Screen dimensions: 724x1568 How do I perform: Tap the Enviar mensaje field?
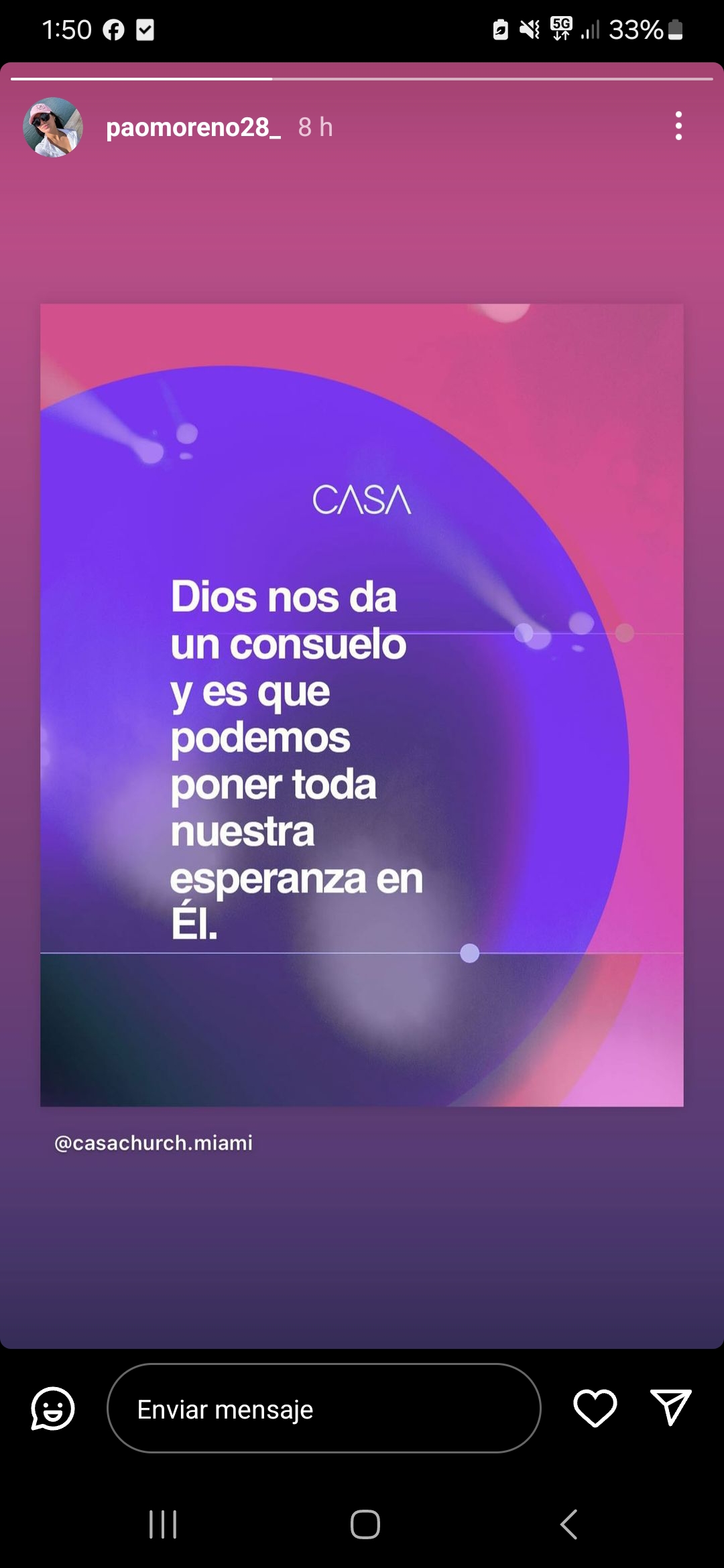[x=324, y=1409]
